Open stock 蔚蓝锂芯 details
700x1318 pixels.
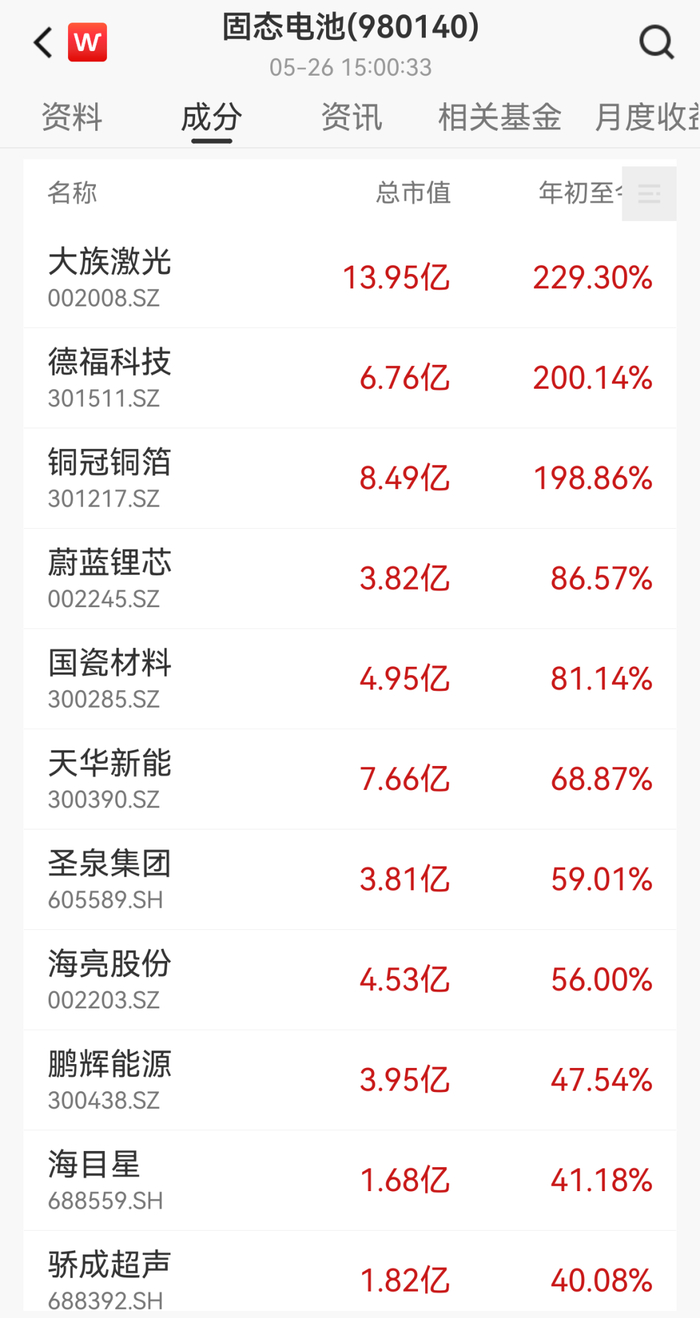coord(350,578)
